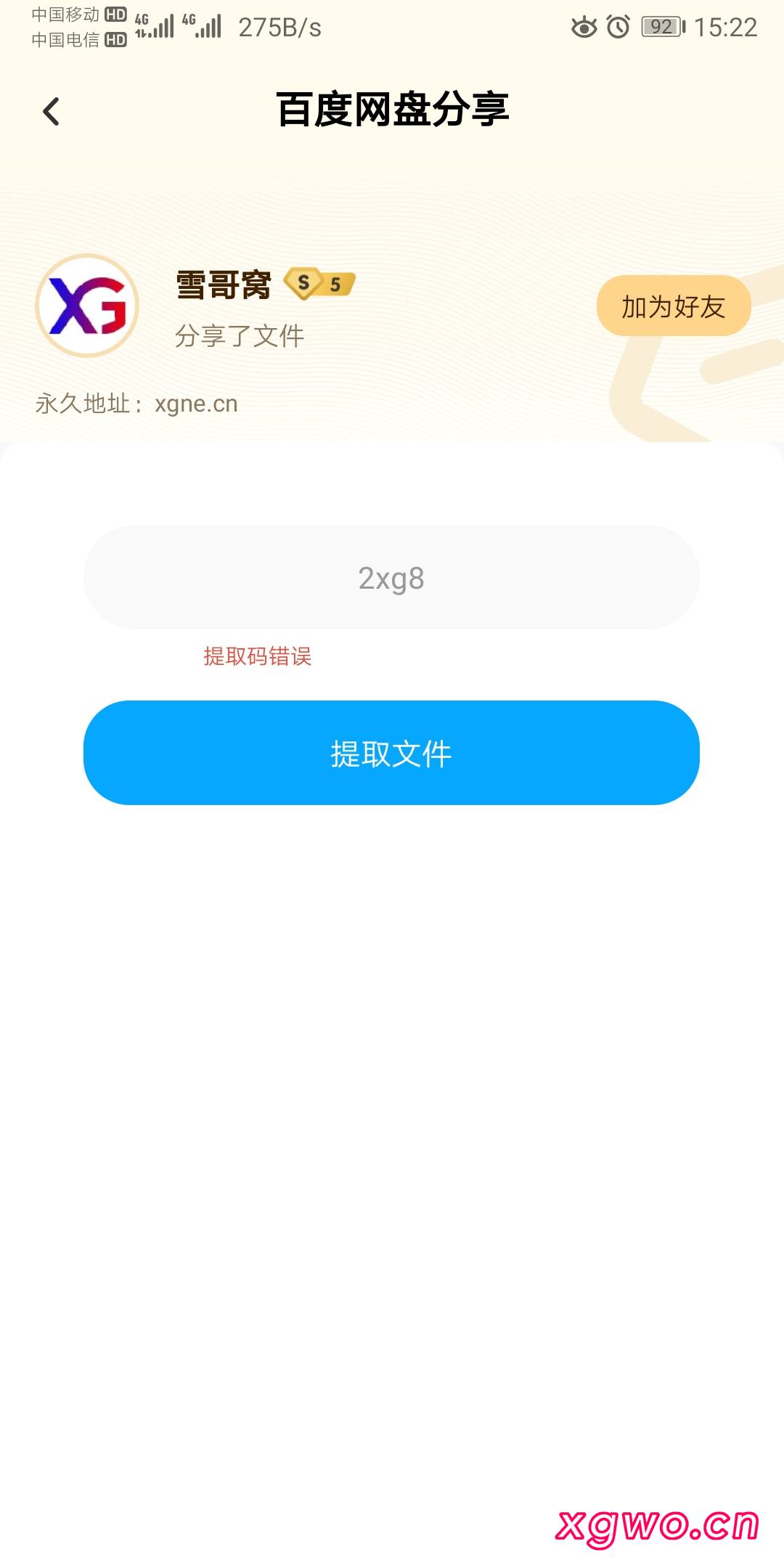Tap the clock showing 15:22
This screenshot has width=784, height=1568.
pyautogui.click(x=727, y=28)
